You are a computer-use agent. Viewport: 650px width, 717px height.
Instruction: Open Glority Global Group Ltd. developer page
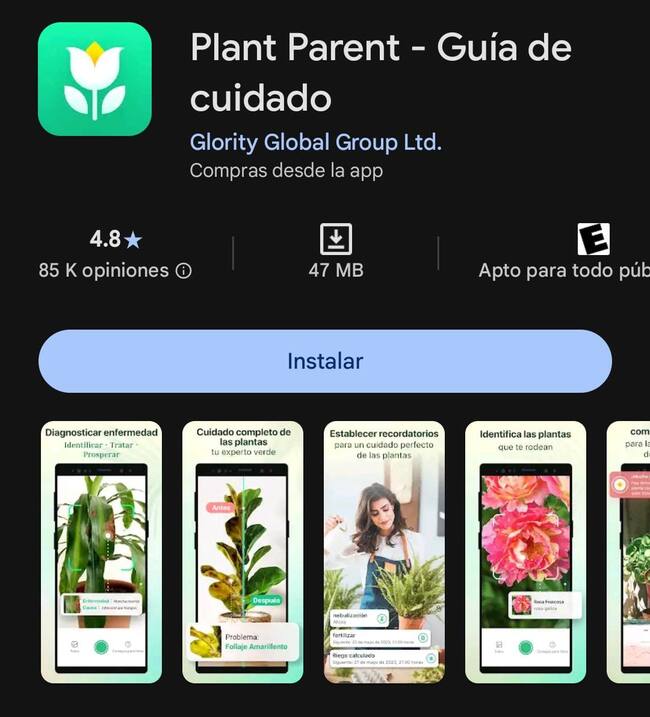(315, 142)
